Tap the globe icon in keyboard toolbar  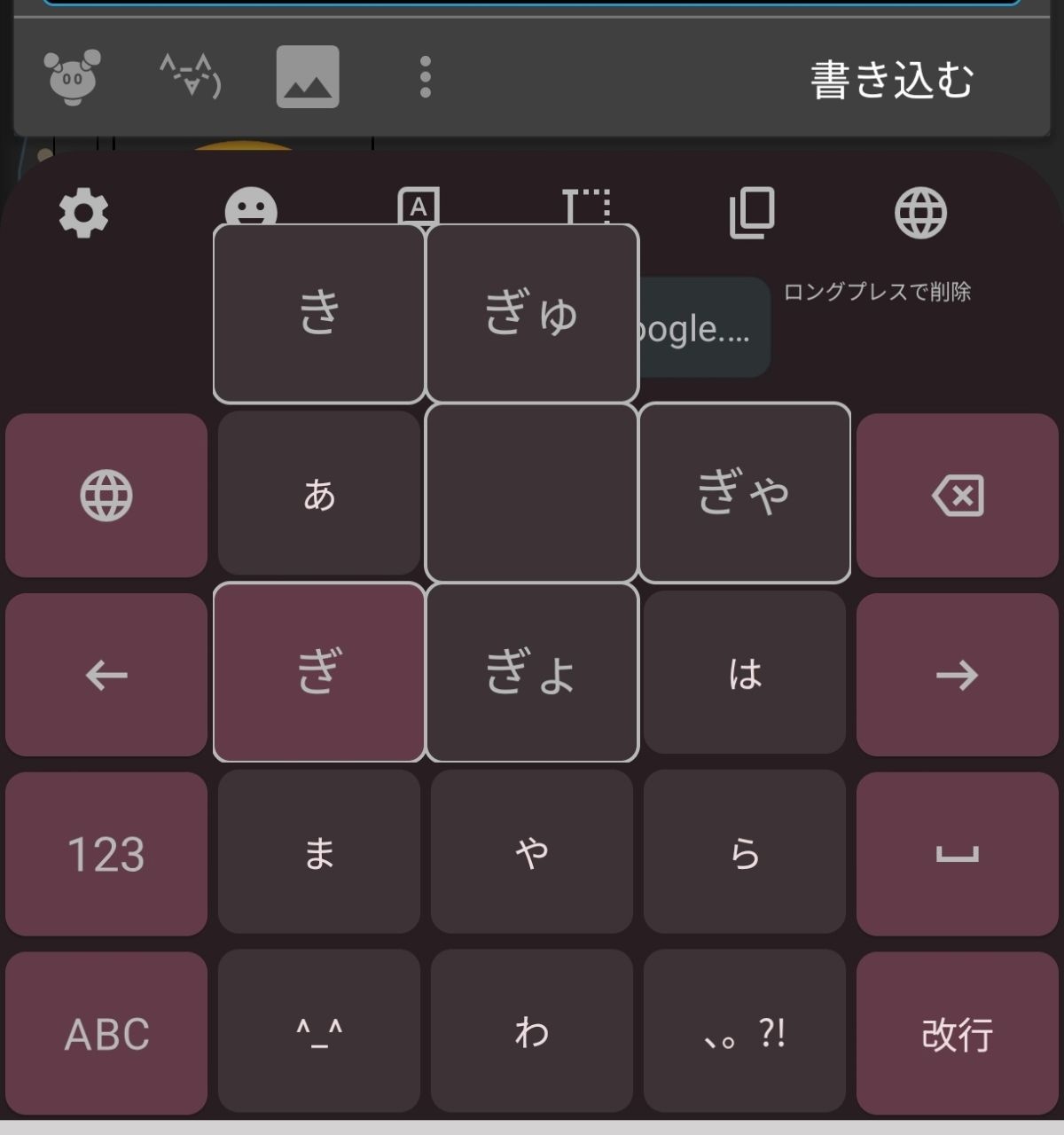tap(920, 213)
